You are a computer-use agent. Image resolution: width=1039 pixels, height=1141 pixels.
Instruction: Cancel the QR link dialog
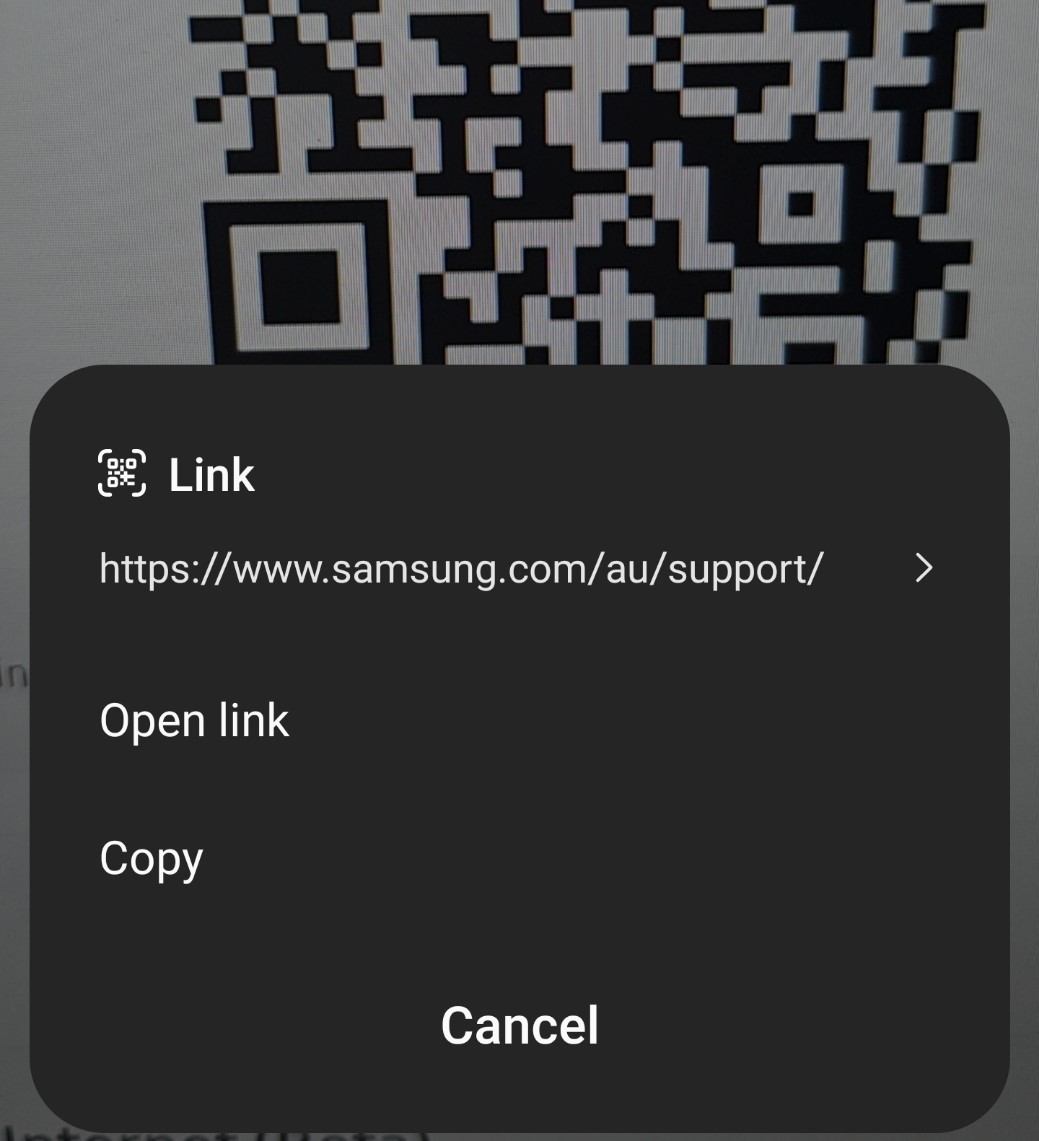[519, 1025]
